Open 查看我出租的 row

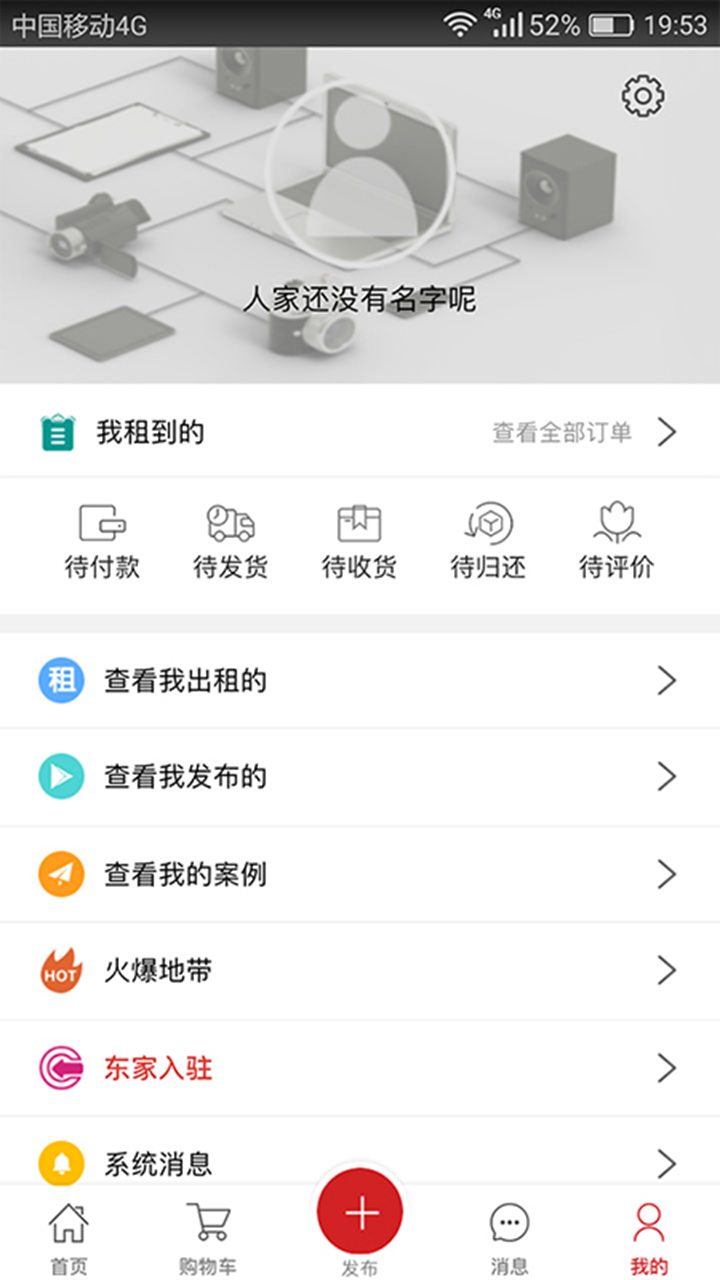[x=360, y=681]
